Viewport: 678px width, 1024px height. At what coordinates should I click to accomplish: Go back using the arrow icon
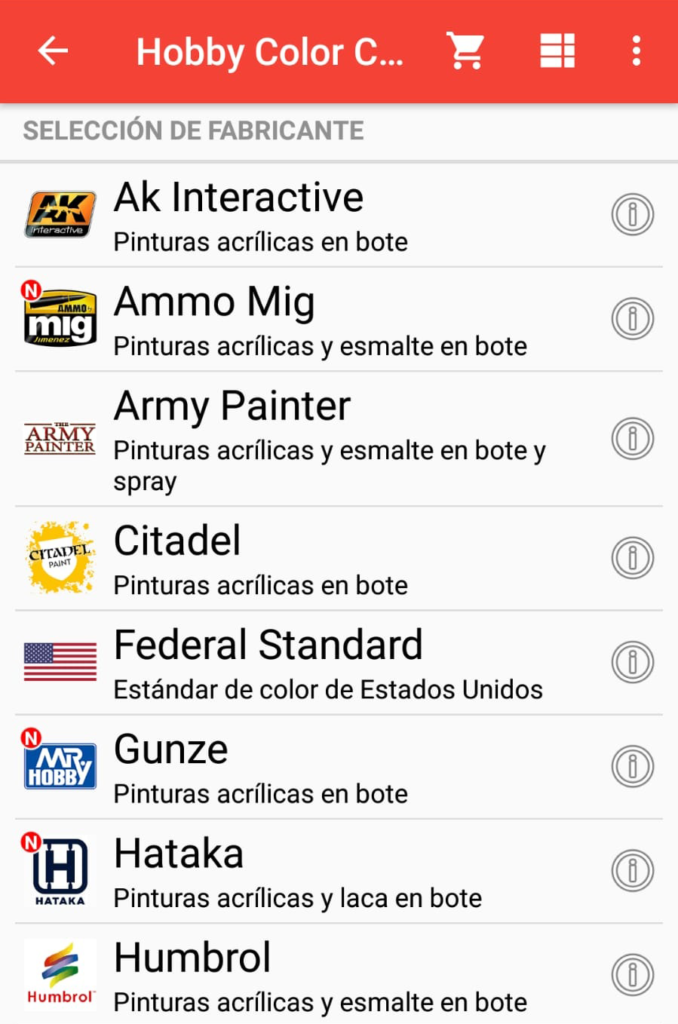(53, 51)
